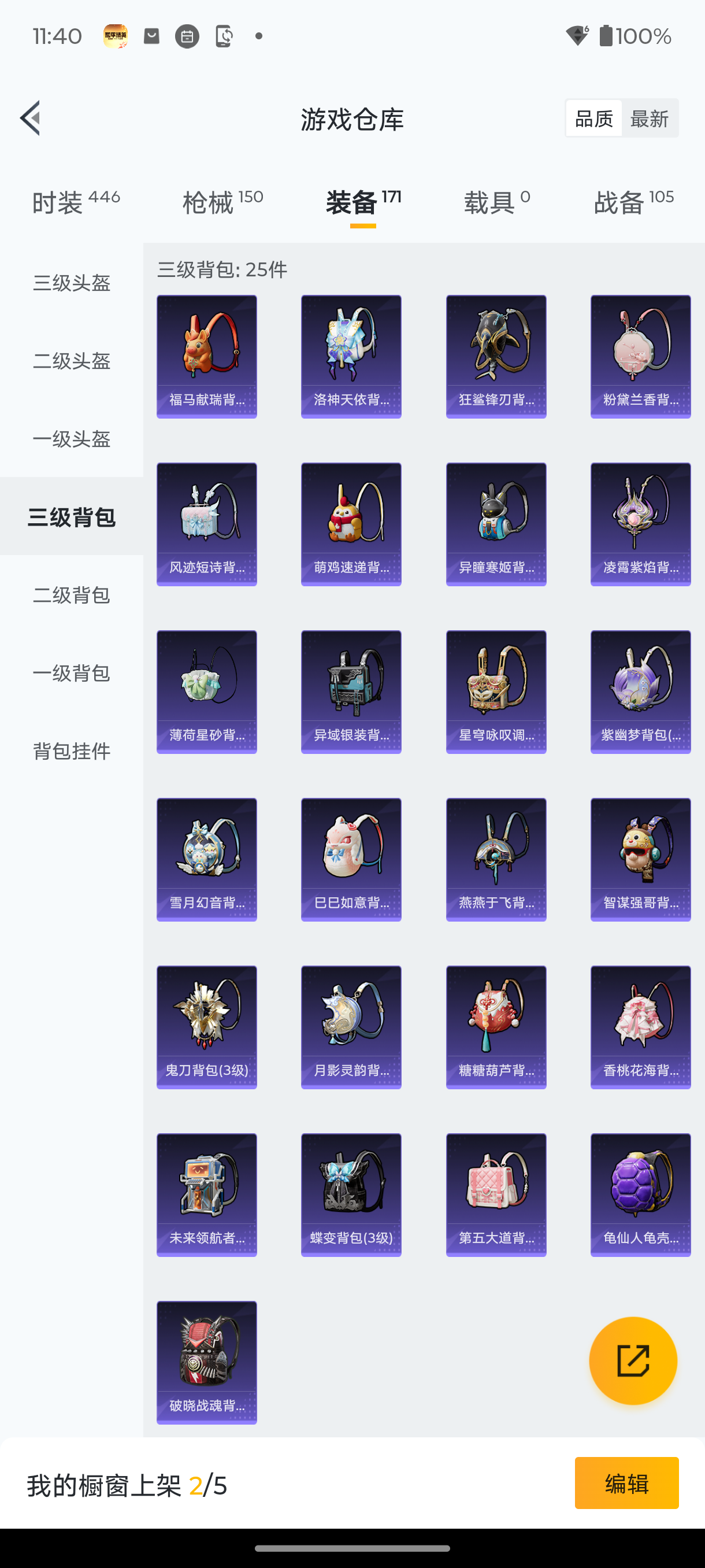The width and height of the screenshot is (705, 1568).
Task: Open the 背包挂件 category
Action: click(x=71, y=750)
